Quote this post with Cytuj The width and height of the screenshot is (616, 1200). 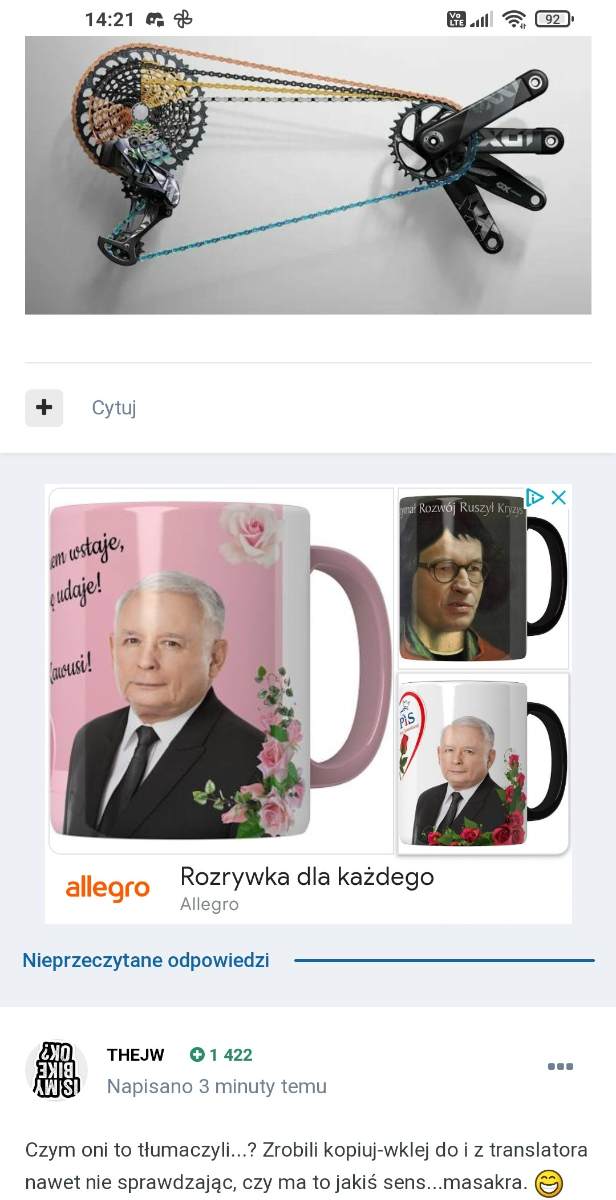click(x=114, y=408)
